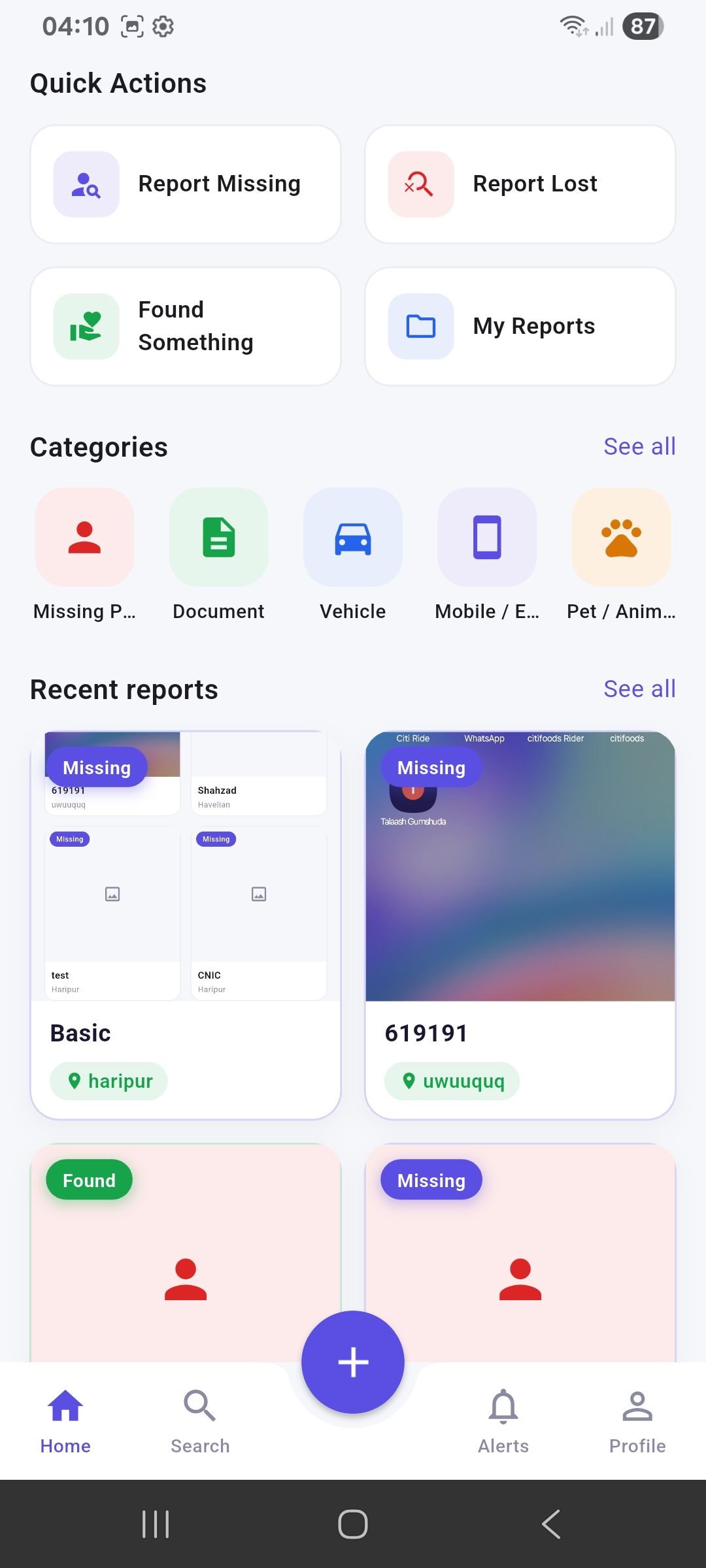
Task: Pick the Mobile / Electronics category
Action: tap(487, 555)
